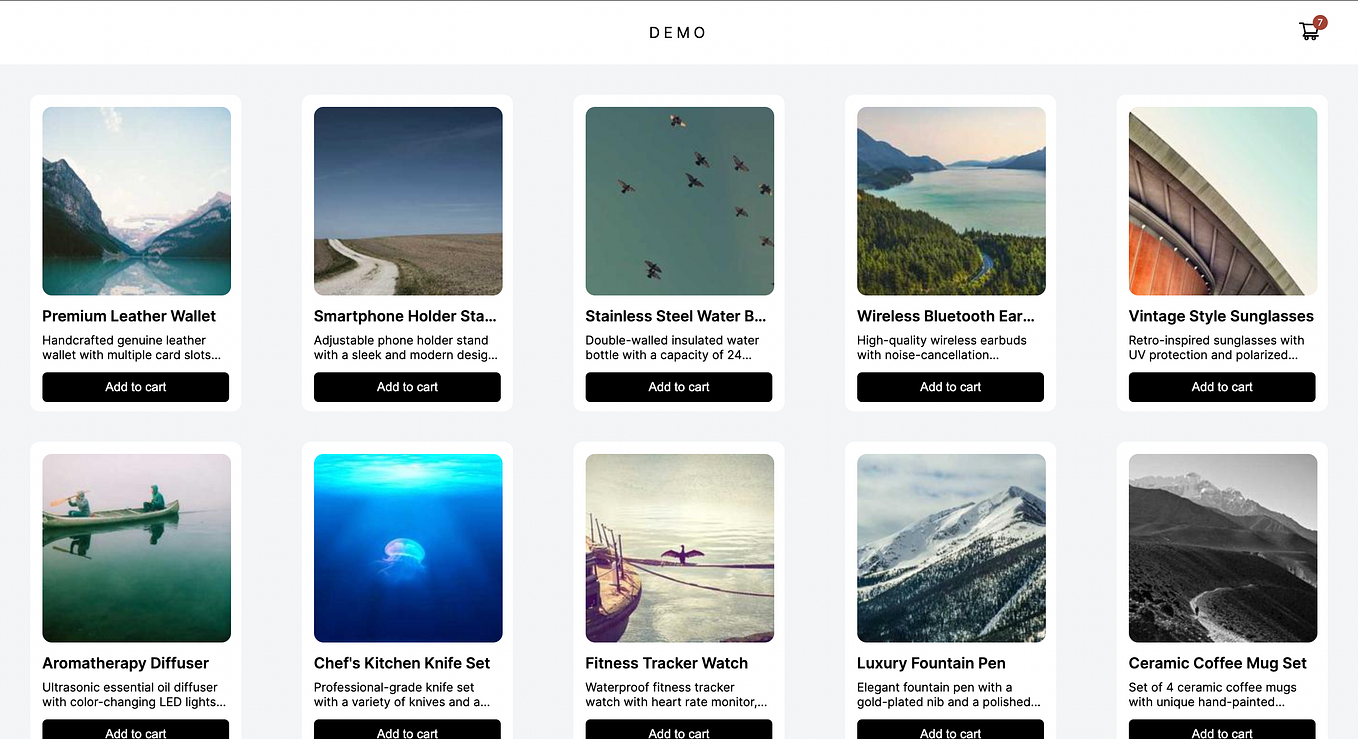Add Stainless Steel Water Bottle to cart
1358x739 pixels.
point(678,387)
